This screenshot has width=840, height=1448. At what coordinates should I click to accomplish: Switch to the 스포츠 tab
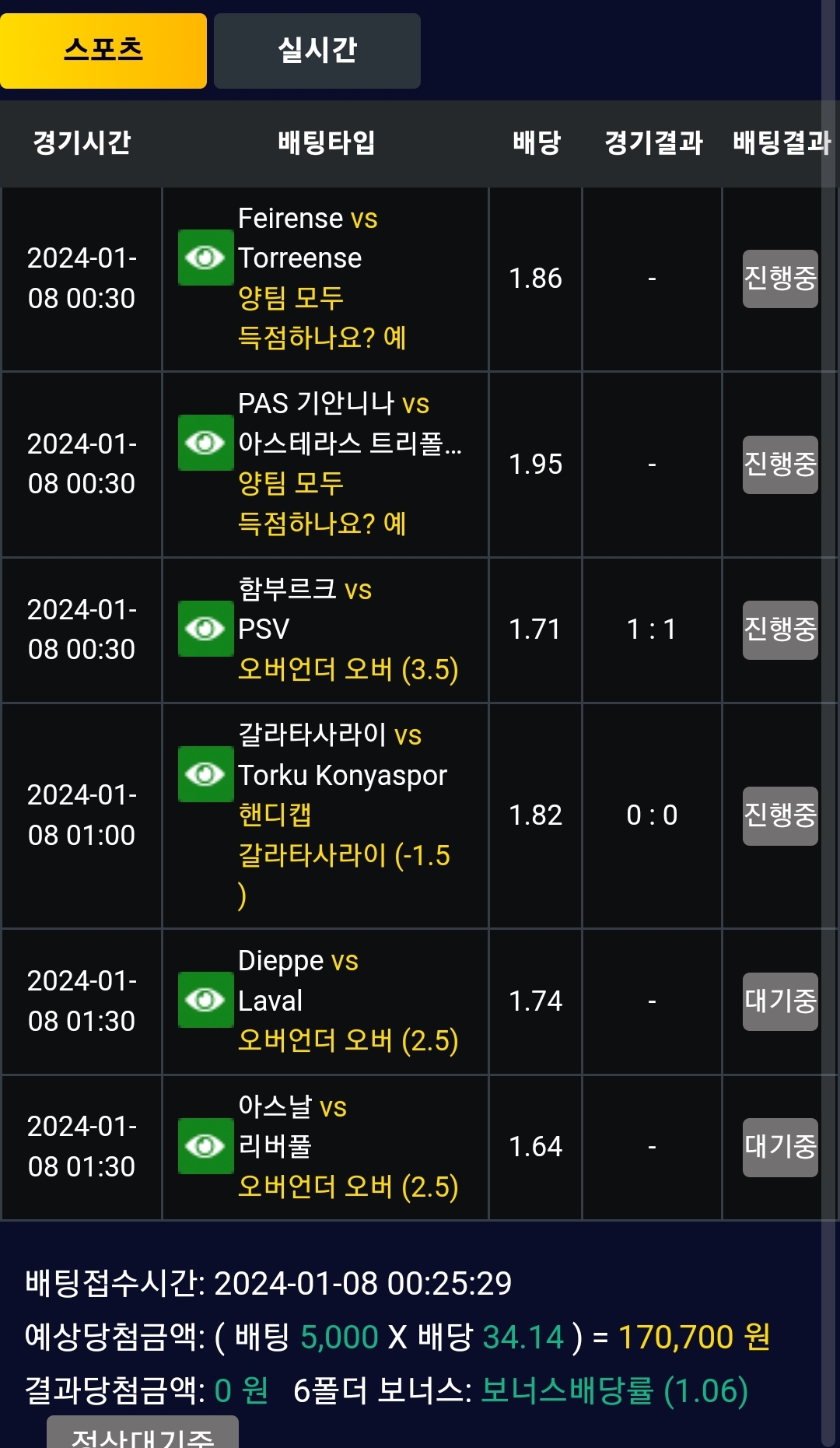tap(103, 51)
